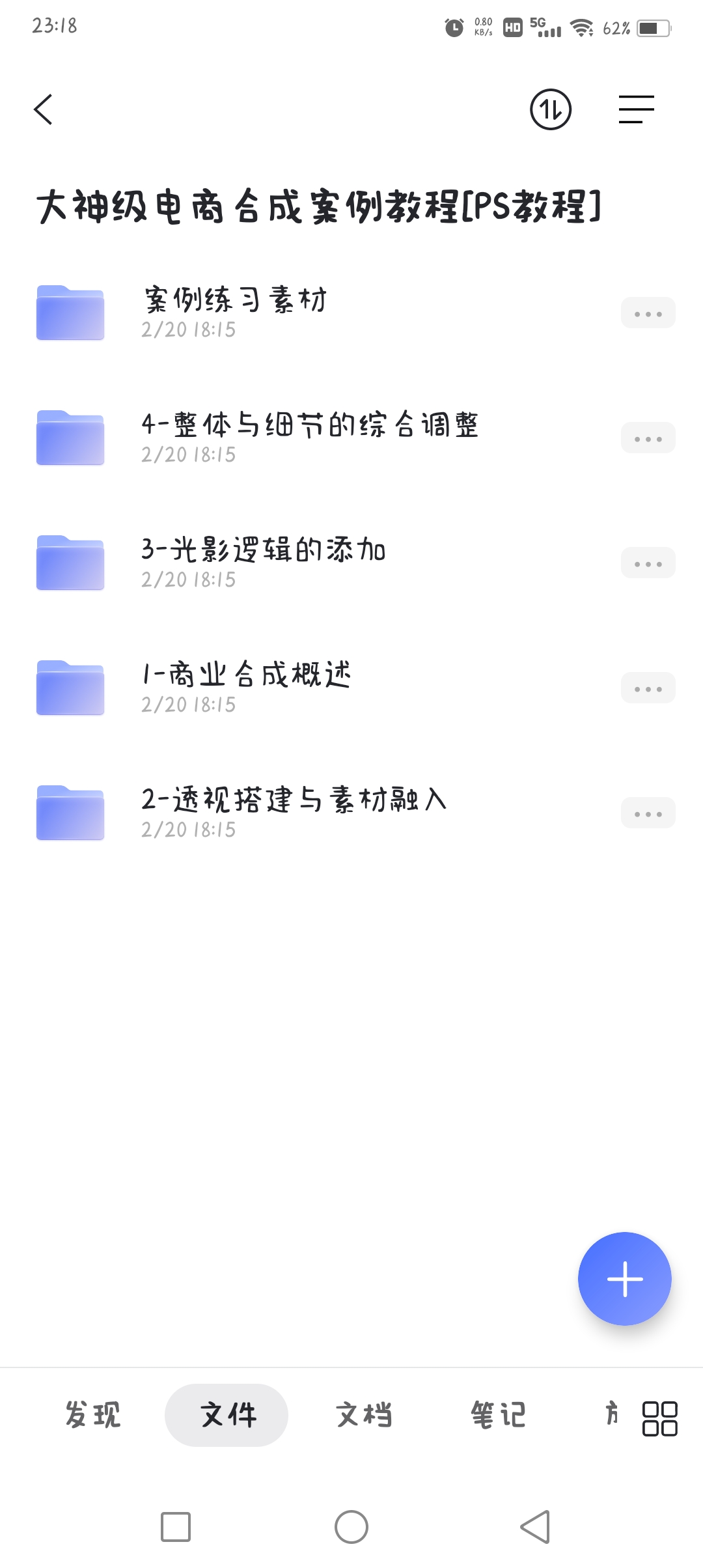Switch to the 笔记 tab
The width and height of the screenshot is (703, 1568).
click(x=498, y=1414)
